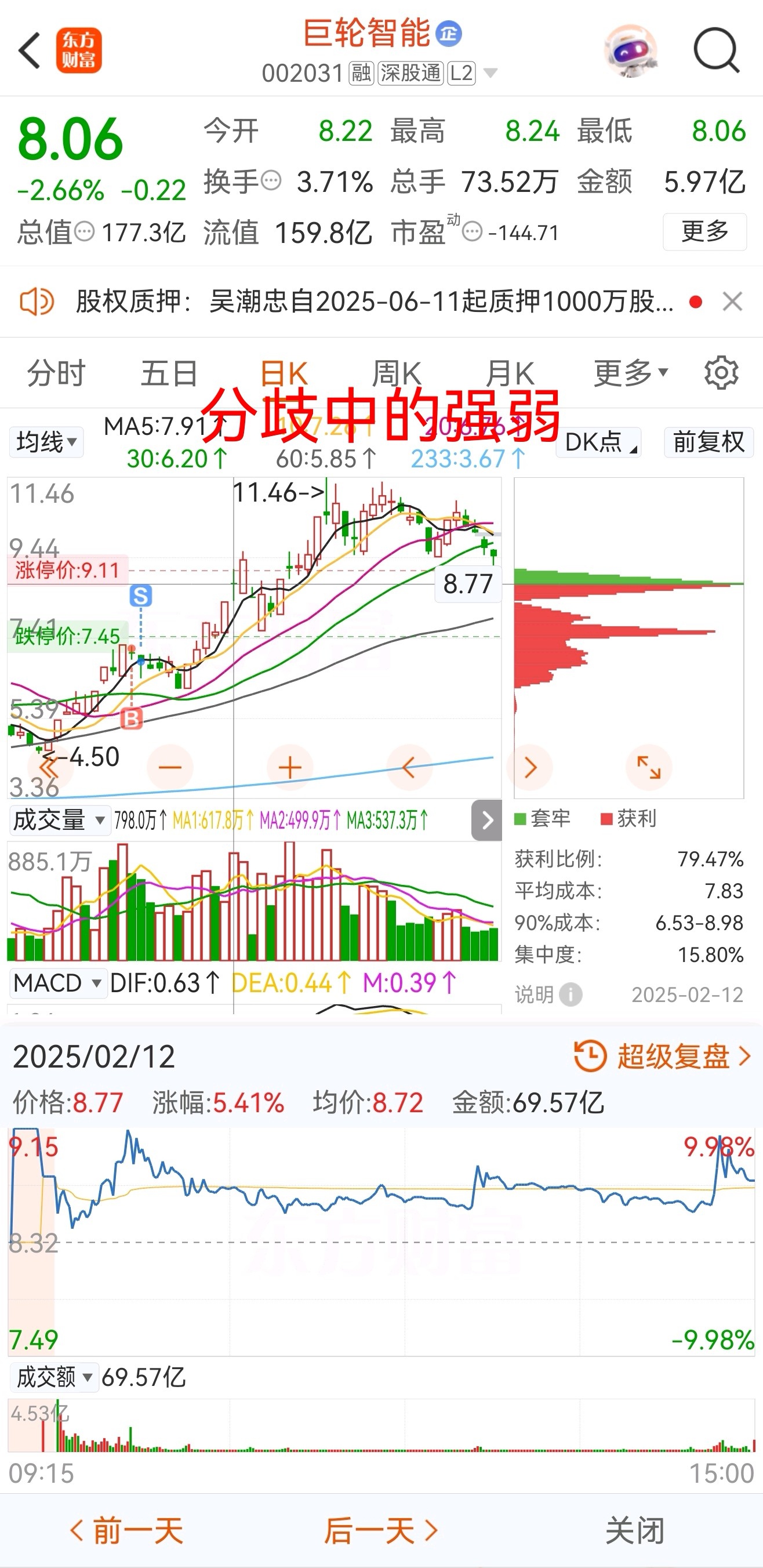Viewport: 763px width, 1568px height.
Task: Open chart settings gear
Action: 721,372
